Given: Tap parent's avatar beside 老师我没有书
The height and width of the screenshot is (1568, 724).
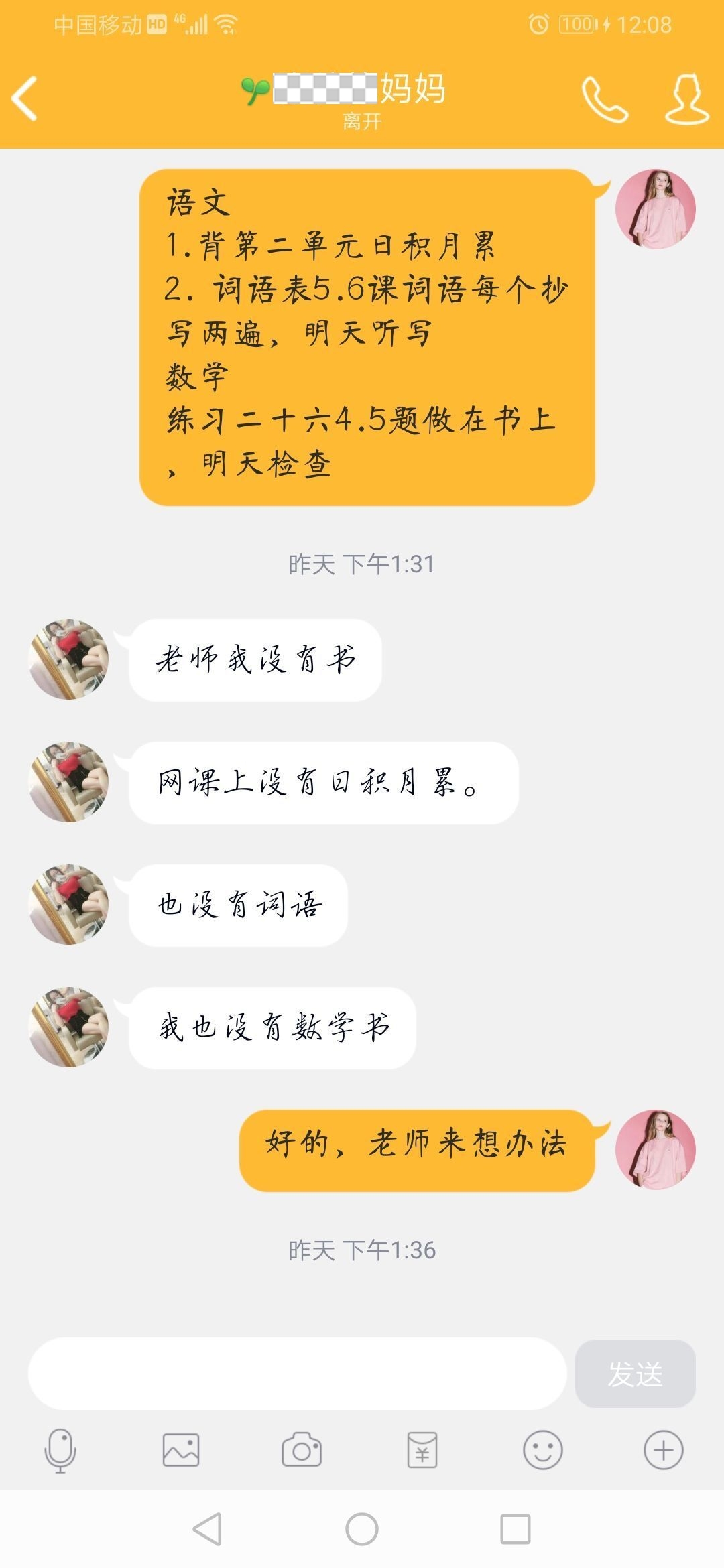Looking at the screenshot, I should pos(68,659).
